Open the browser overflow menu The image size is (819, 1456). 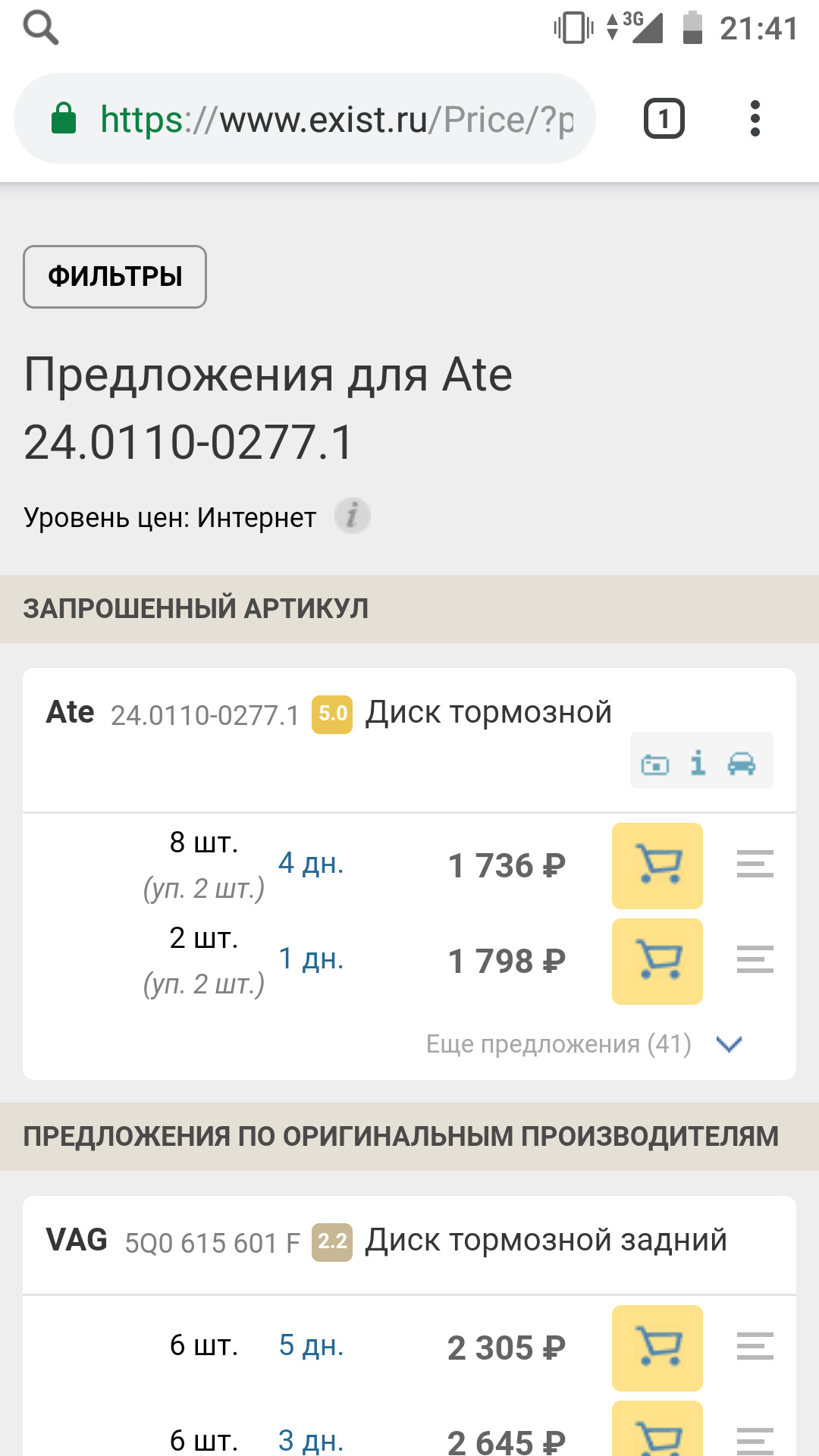755,119
